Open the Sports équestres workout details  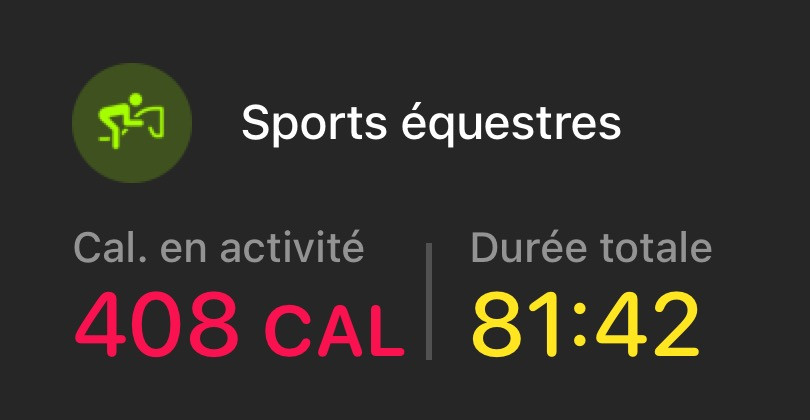[430, 125]
